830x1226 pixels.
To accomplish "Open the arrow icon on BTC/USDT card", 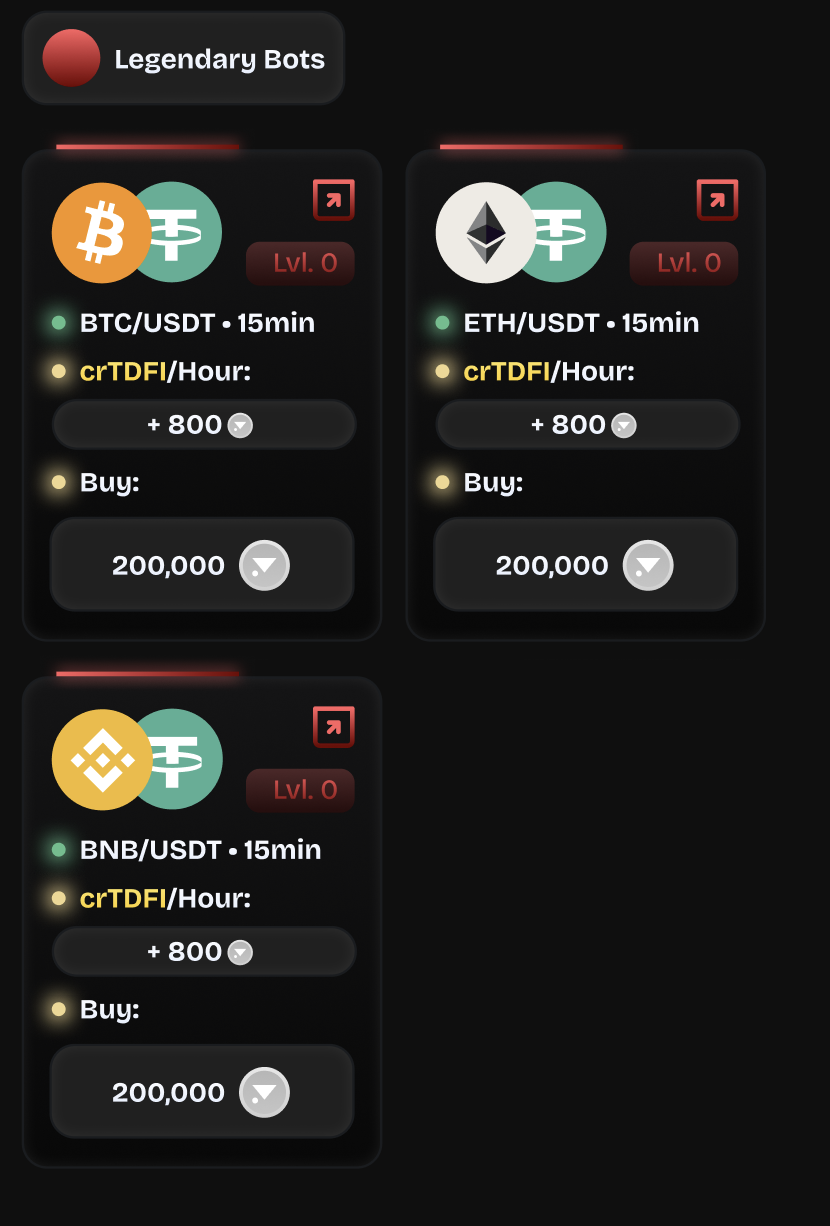I will point(334,200).
